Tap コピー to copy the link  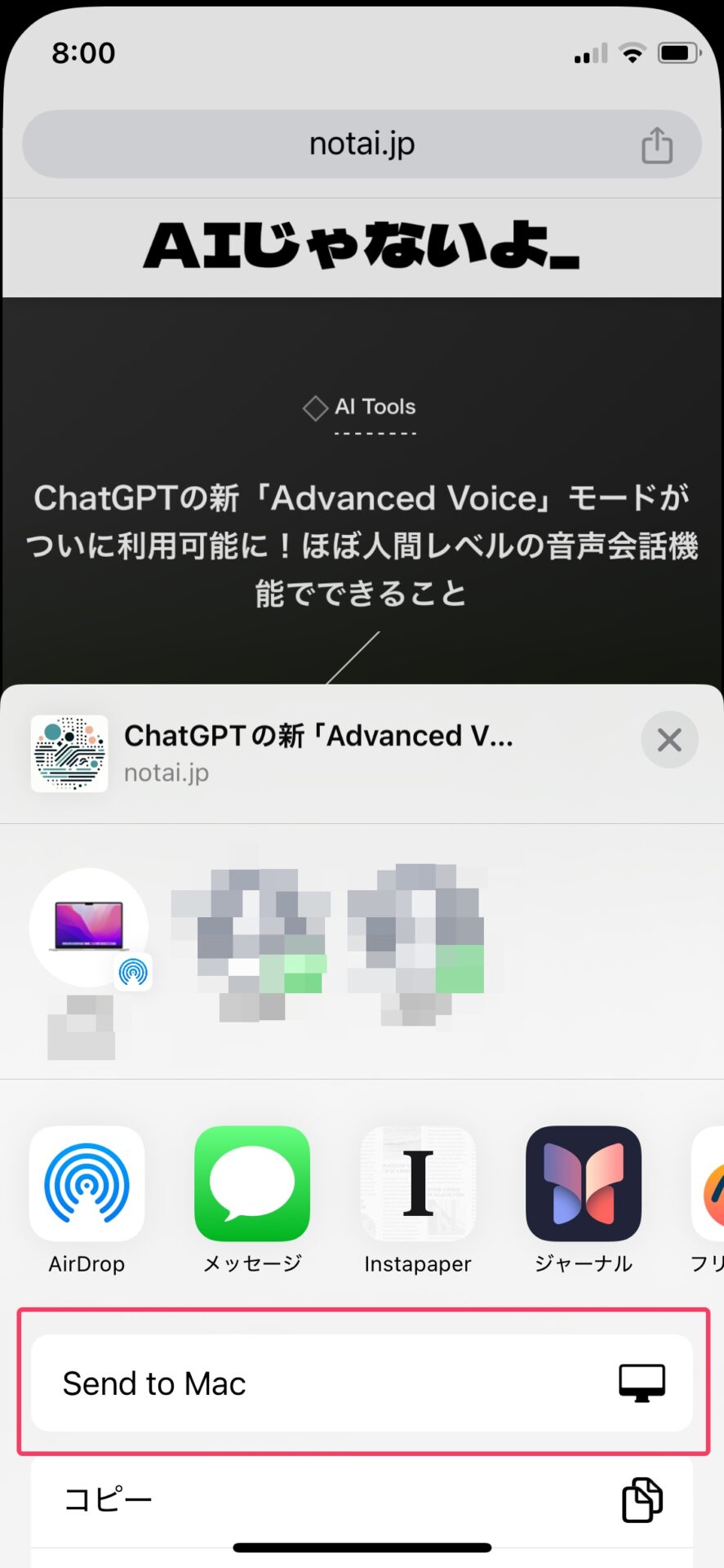coord(362,1499)
